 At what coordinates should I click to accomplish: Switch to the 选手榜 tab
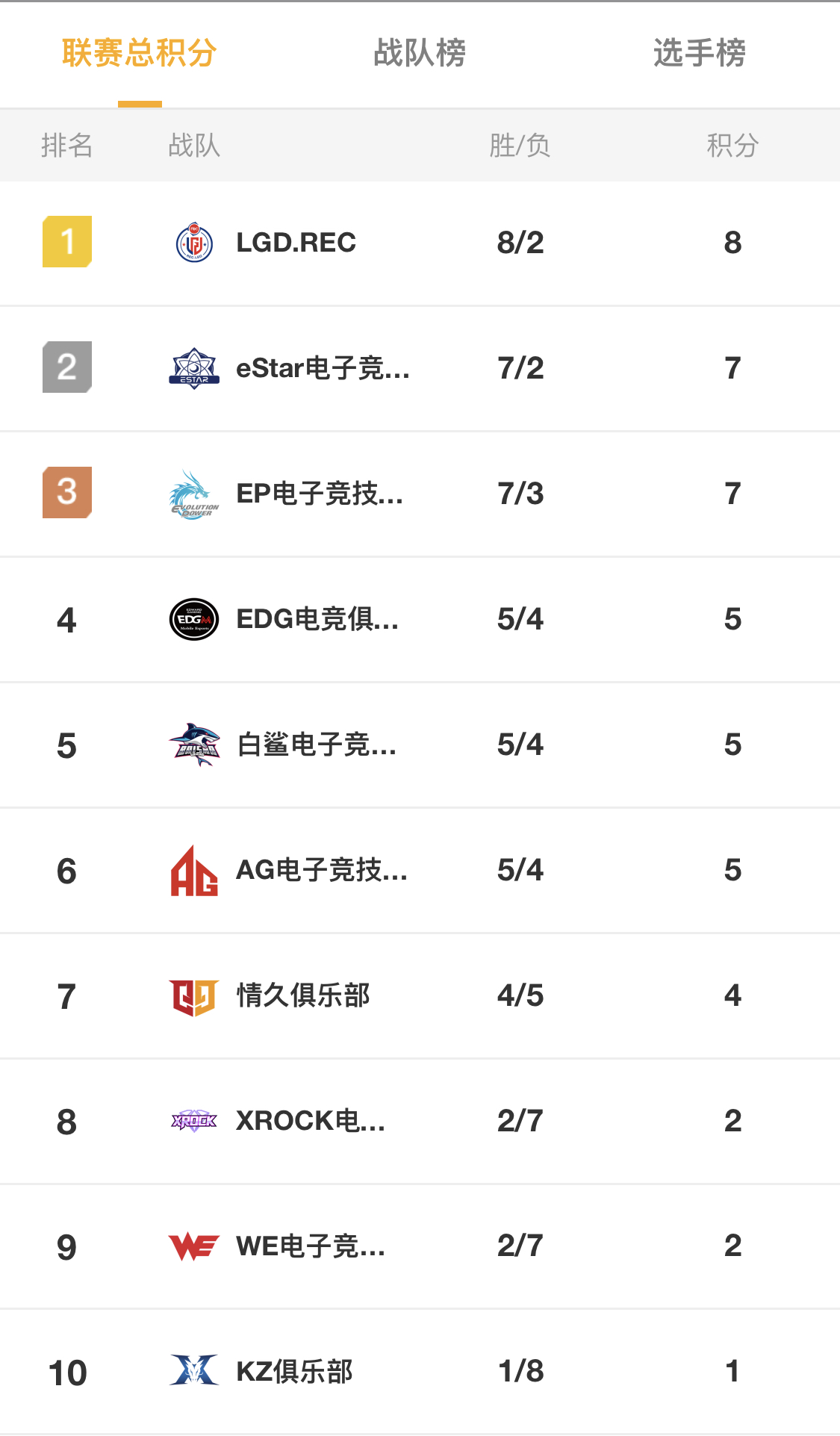coord(700,53)
